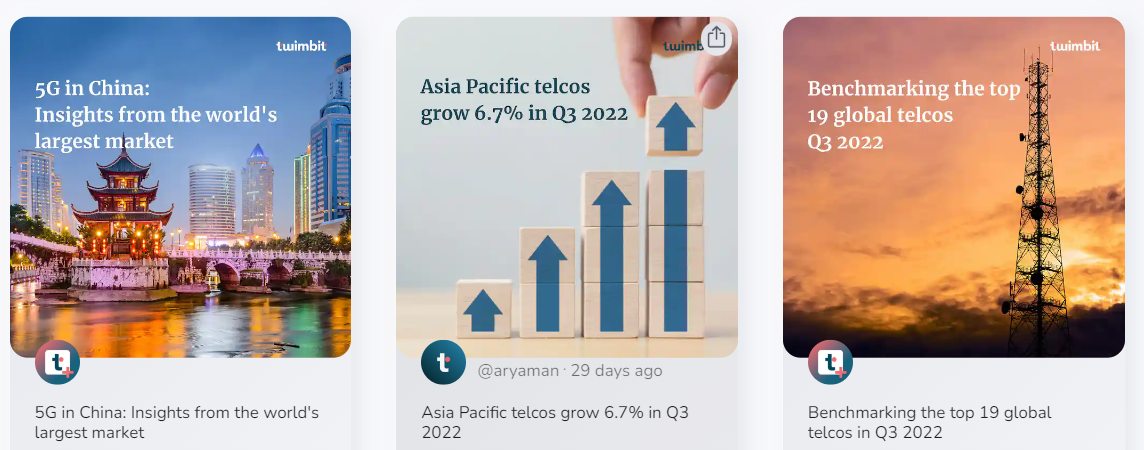Share the Asia Pacific telcos article
Image resolution: width=1144 pixels, height=450 pixels.
[x=715, y=38]
